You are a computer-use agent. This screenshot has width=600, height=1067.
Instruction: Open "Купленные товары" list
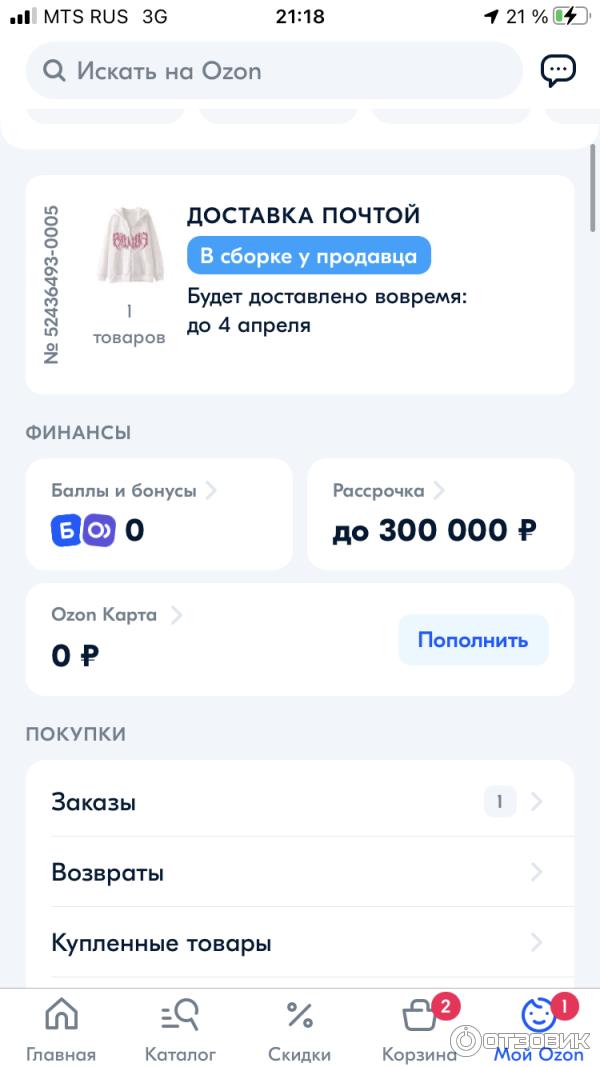299,942
